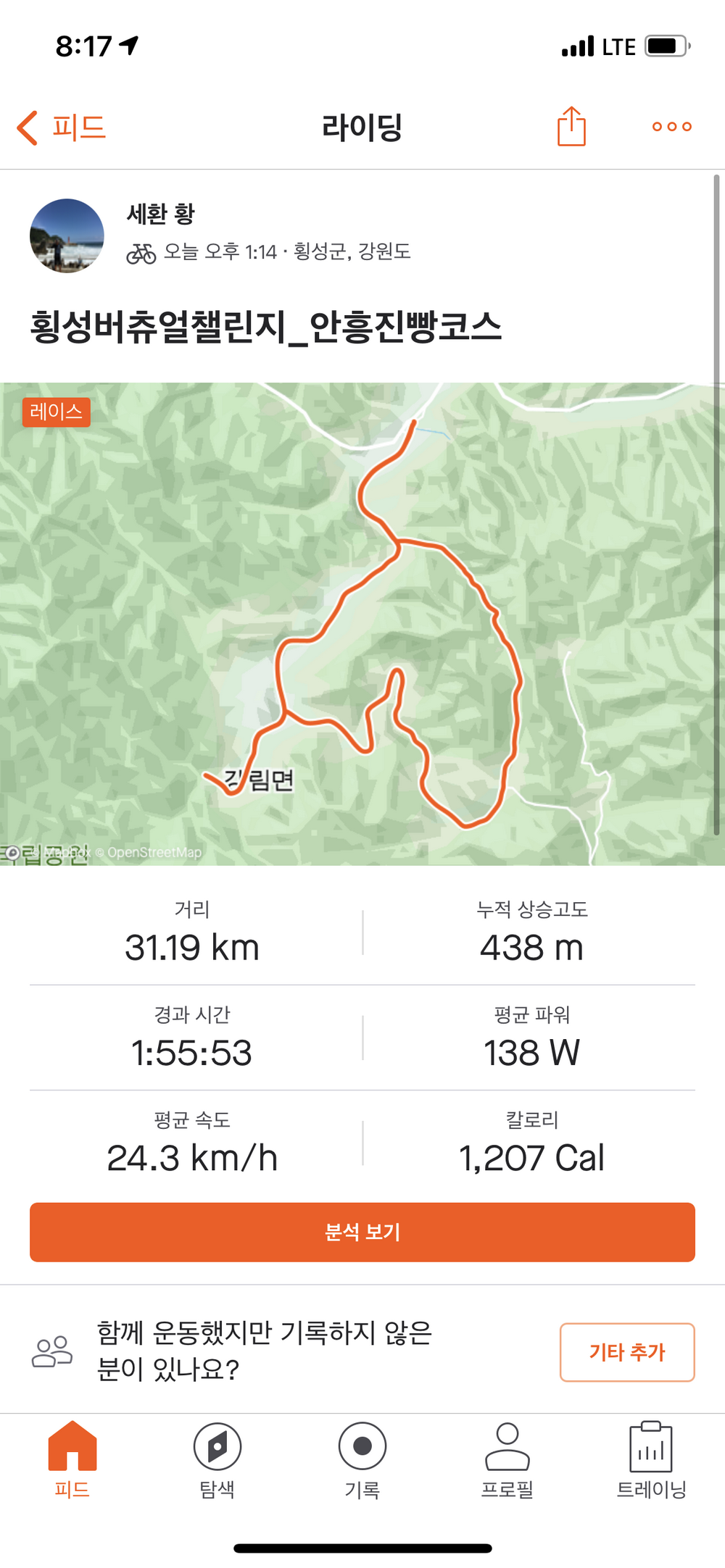Switch to the 프로필 tab
725x1568 pixels.
point(507,1459)
